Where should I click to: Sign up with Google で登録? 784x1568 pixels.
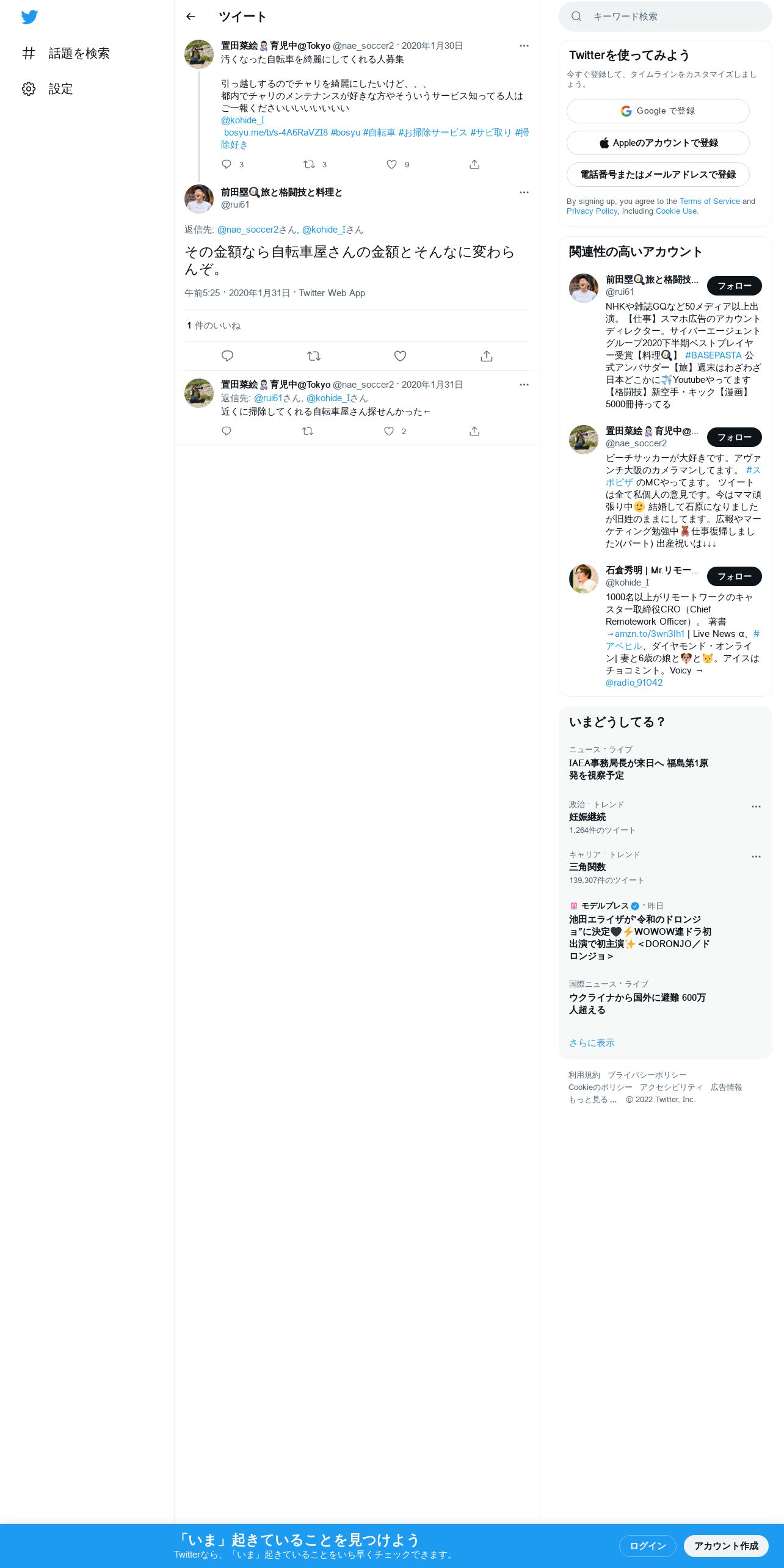pyautogui.click(x=658, y=111)
